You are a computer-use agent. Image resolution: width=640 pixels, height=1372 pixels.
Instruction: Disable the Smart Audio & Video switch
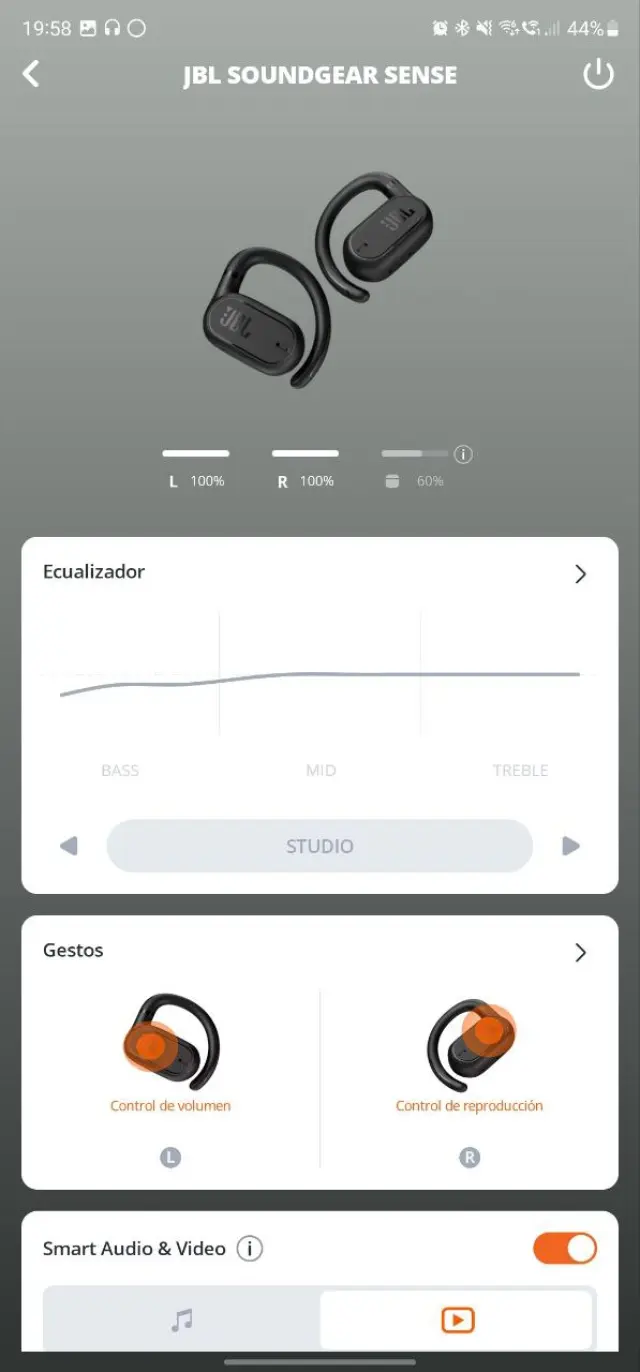[565, 1248]
